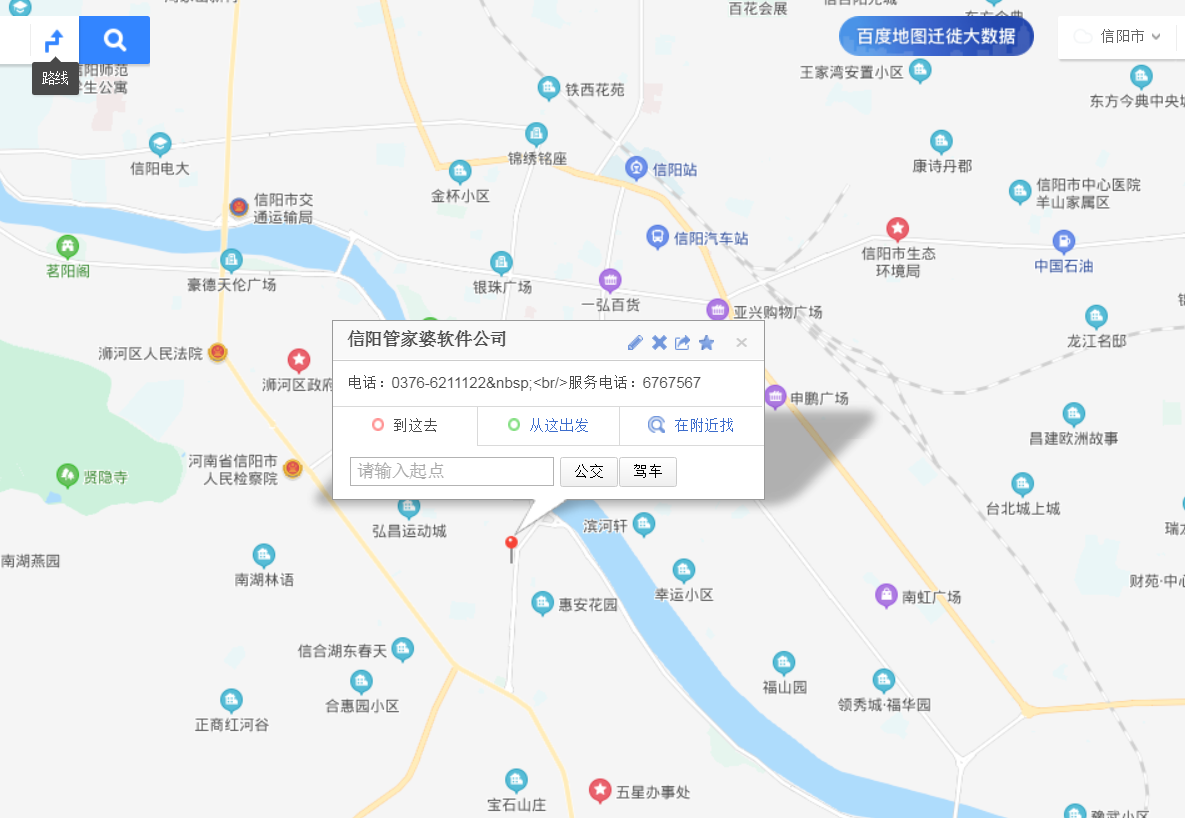Focus the 请输入起点 input field
Image resolution: width=1185 pixels, height=818 pixels.
tap(452, 471)
